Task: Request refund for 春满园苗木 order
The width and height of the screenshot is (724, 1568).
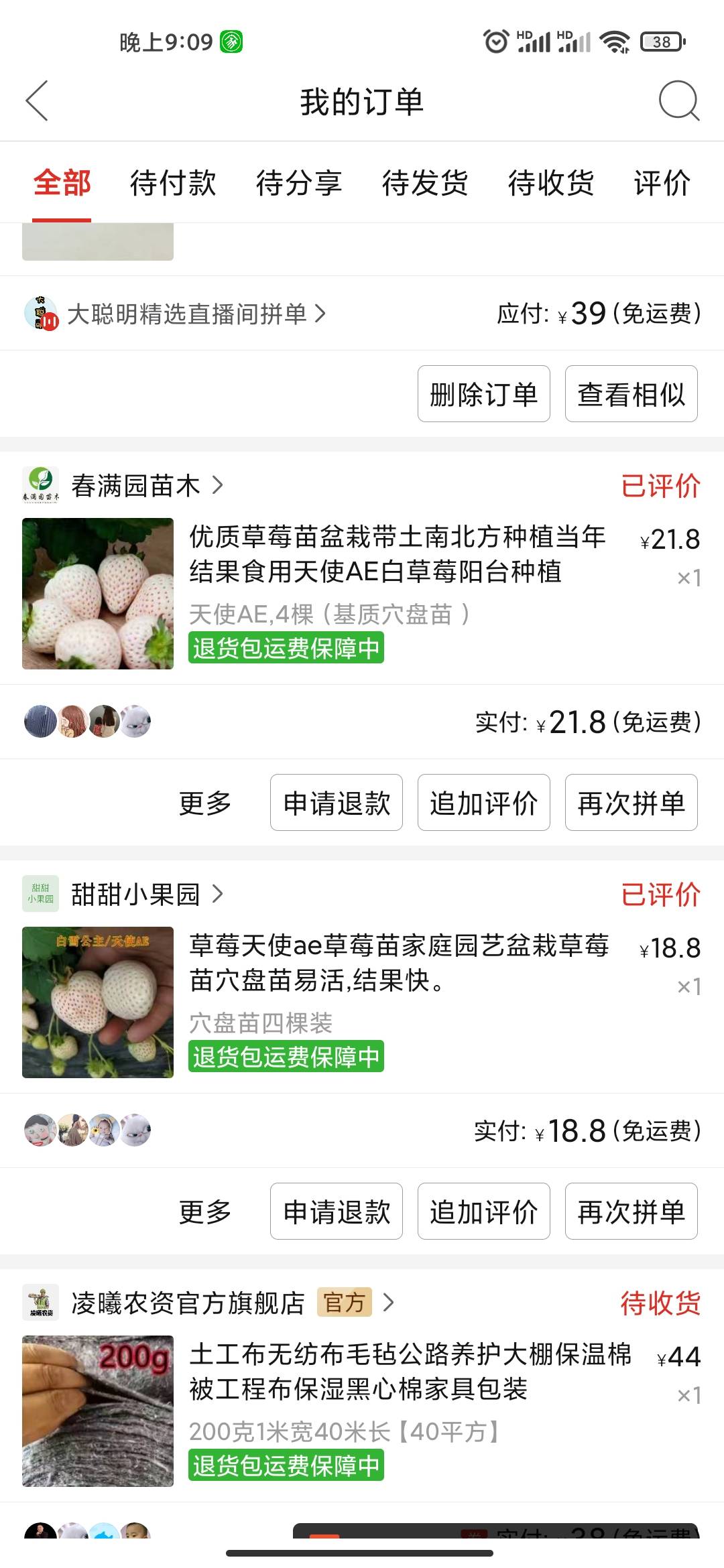Action: click(337, 803)
